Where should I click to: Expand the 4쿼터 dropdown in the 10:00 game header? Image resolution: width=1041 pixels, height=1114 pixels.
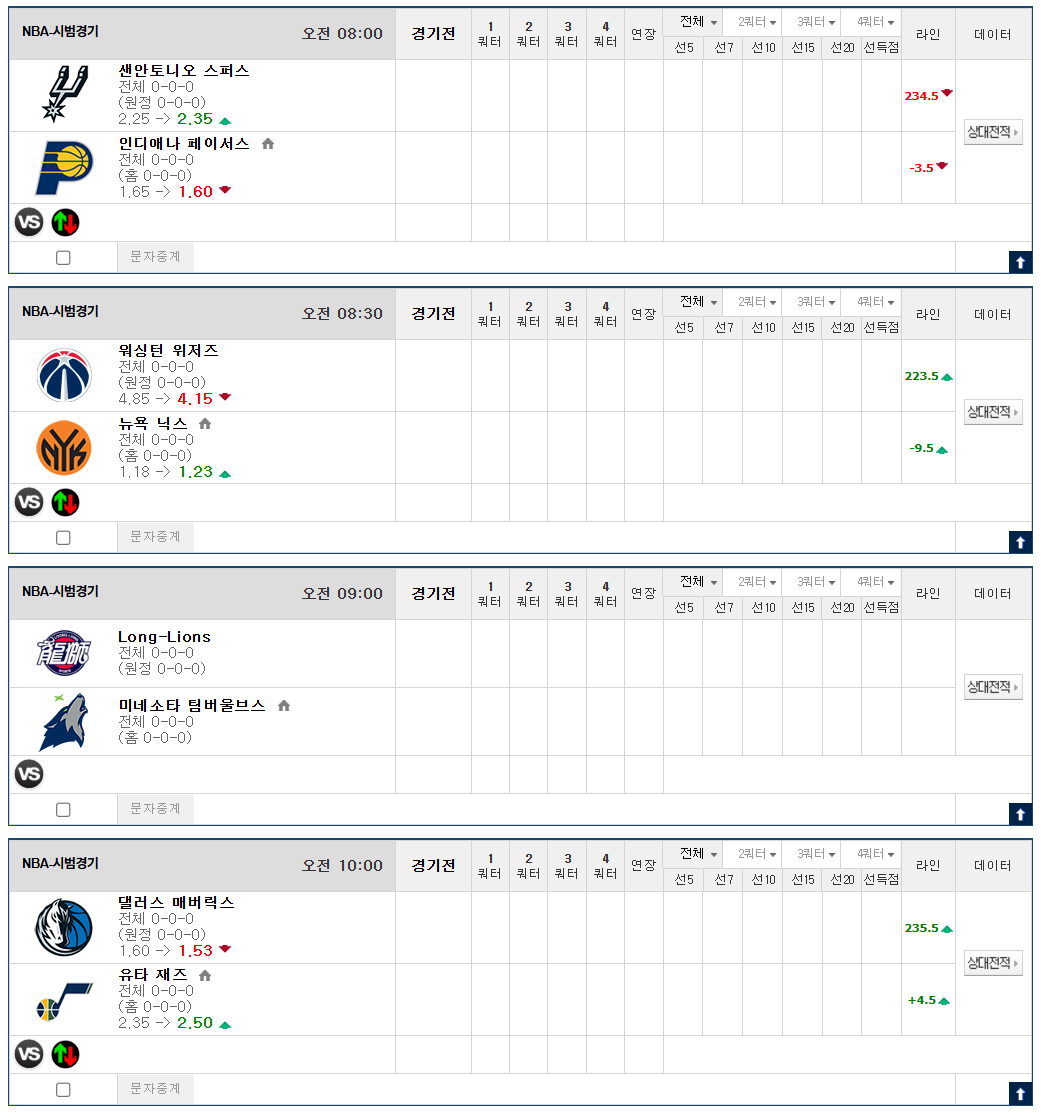pos(876,854)
